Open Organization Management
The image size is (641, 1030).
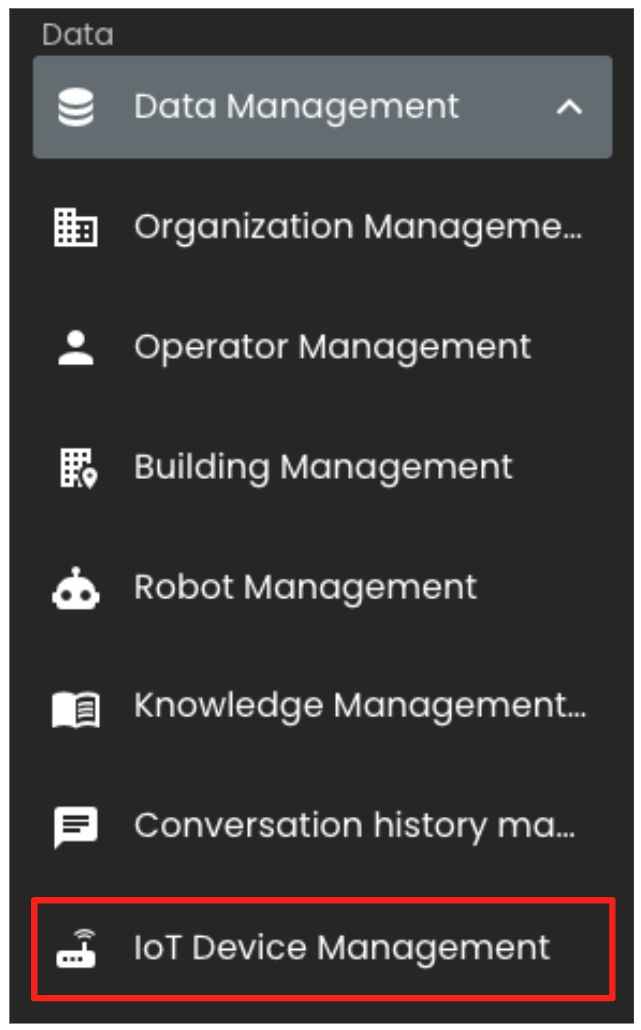(x=357, y=228)
